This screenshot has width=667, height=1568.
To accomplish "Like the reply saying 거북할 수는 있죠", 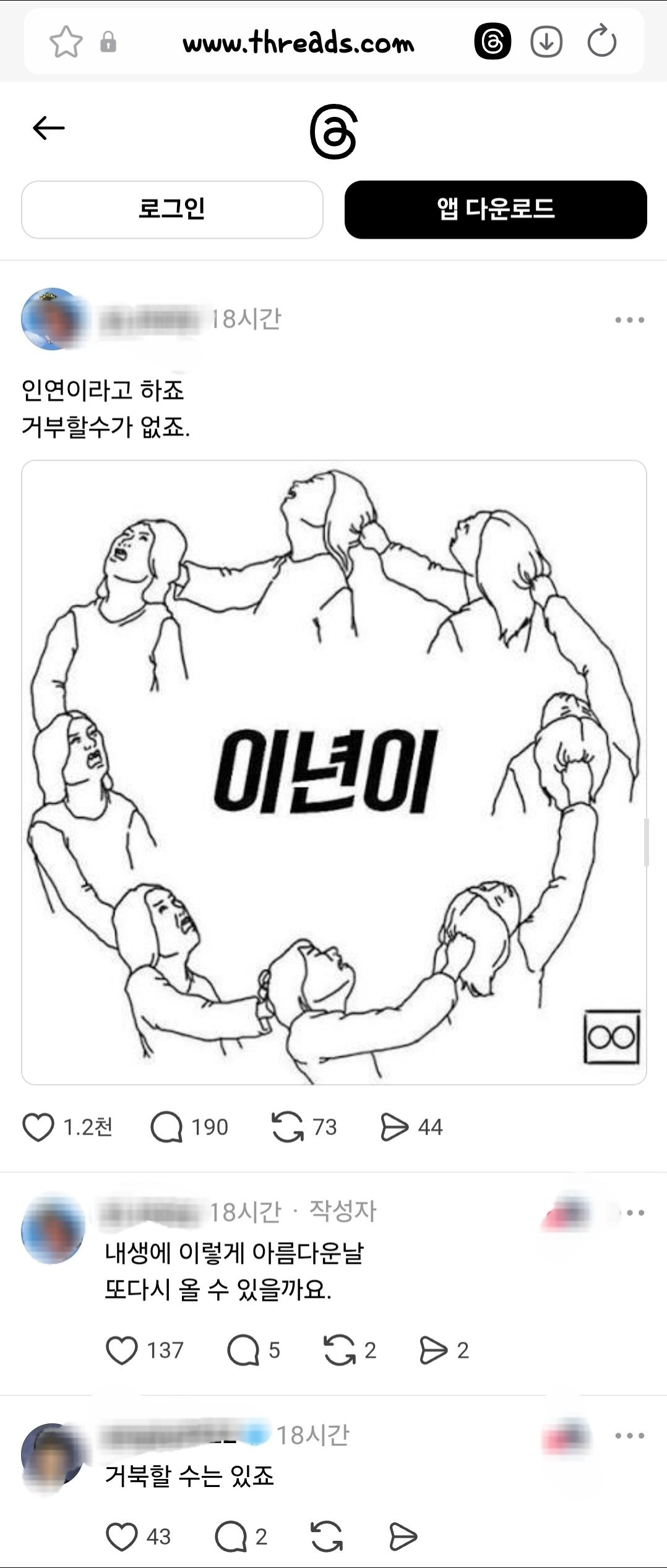I will pyautogui.click(x=122, y=1537).
